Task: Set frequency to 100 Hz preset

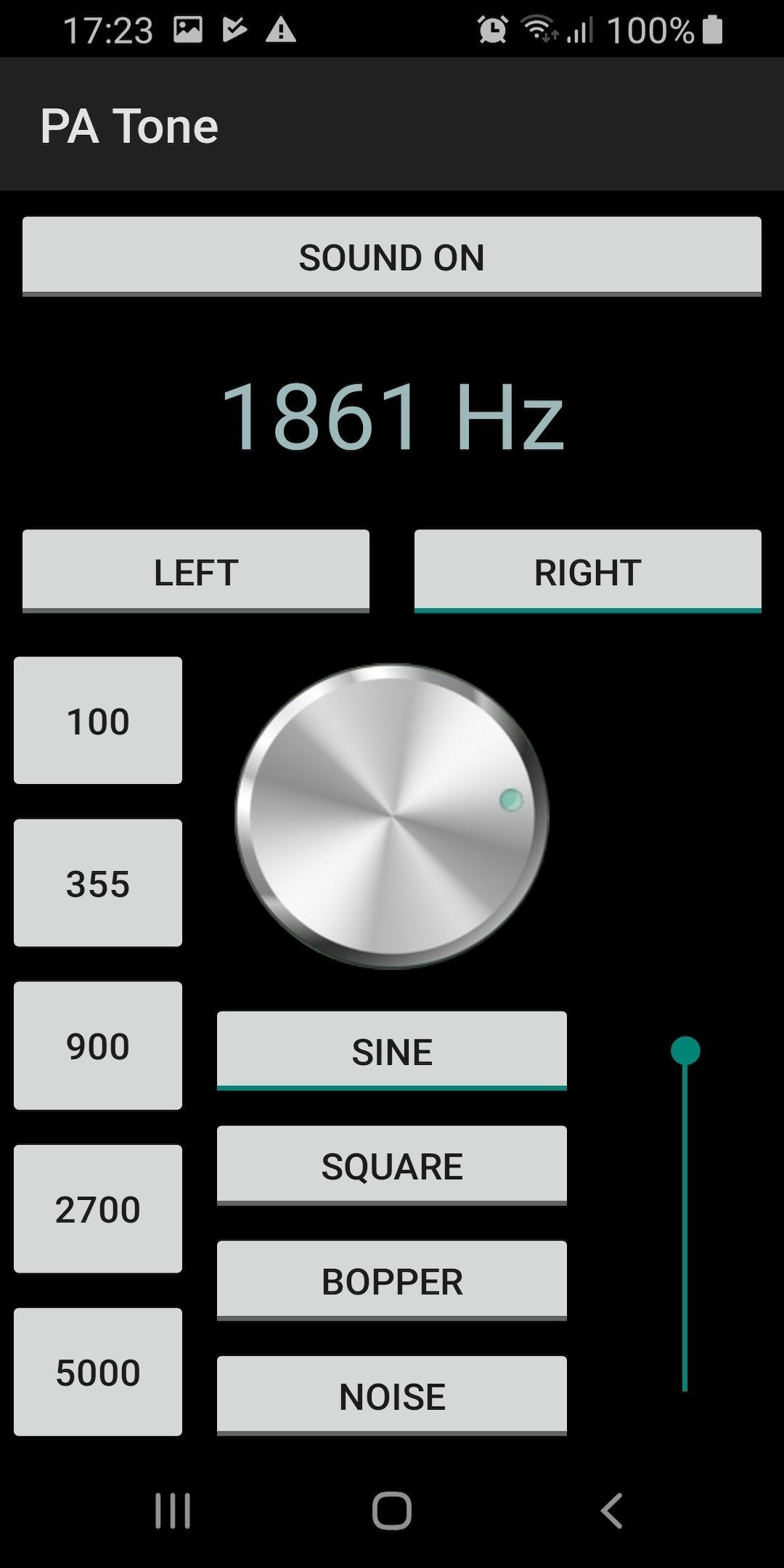Action: (x=97, y=721)
